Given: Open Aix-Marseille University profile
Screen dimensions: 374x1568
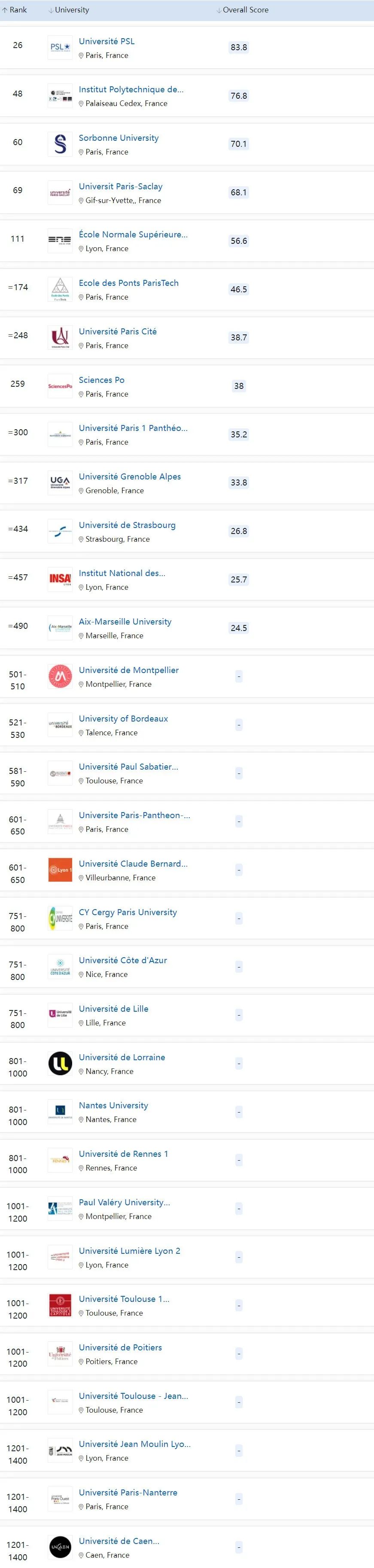Looking at the screenshot, I should click(125, 622).
